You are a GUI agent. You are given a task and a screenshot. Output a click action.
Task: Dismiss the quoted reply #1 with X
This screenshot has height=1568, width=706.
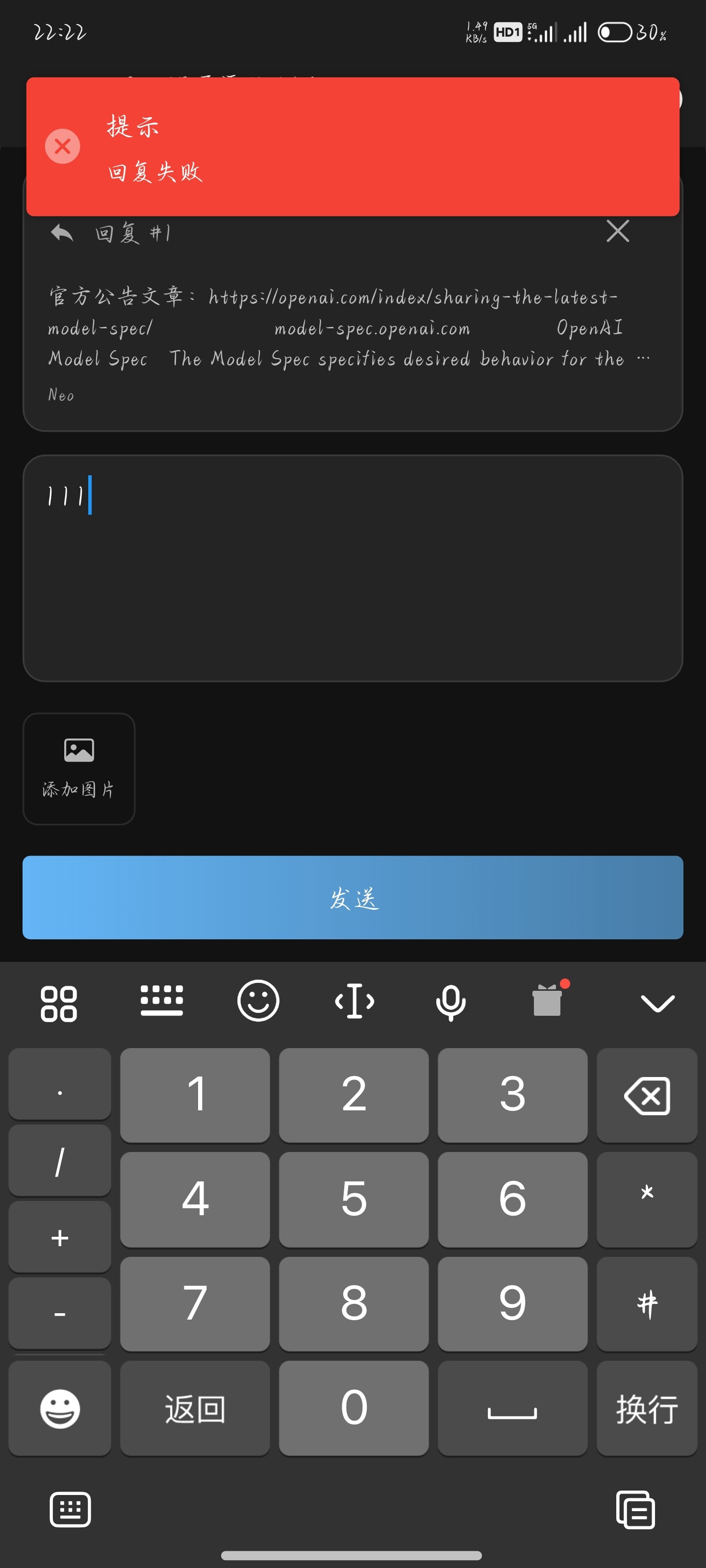618,231
